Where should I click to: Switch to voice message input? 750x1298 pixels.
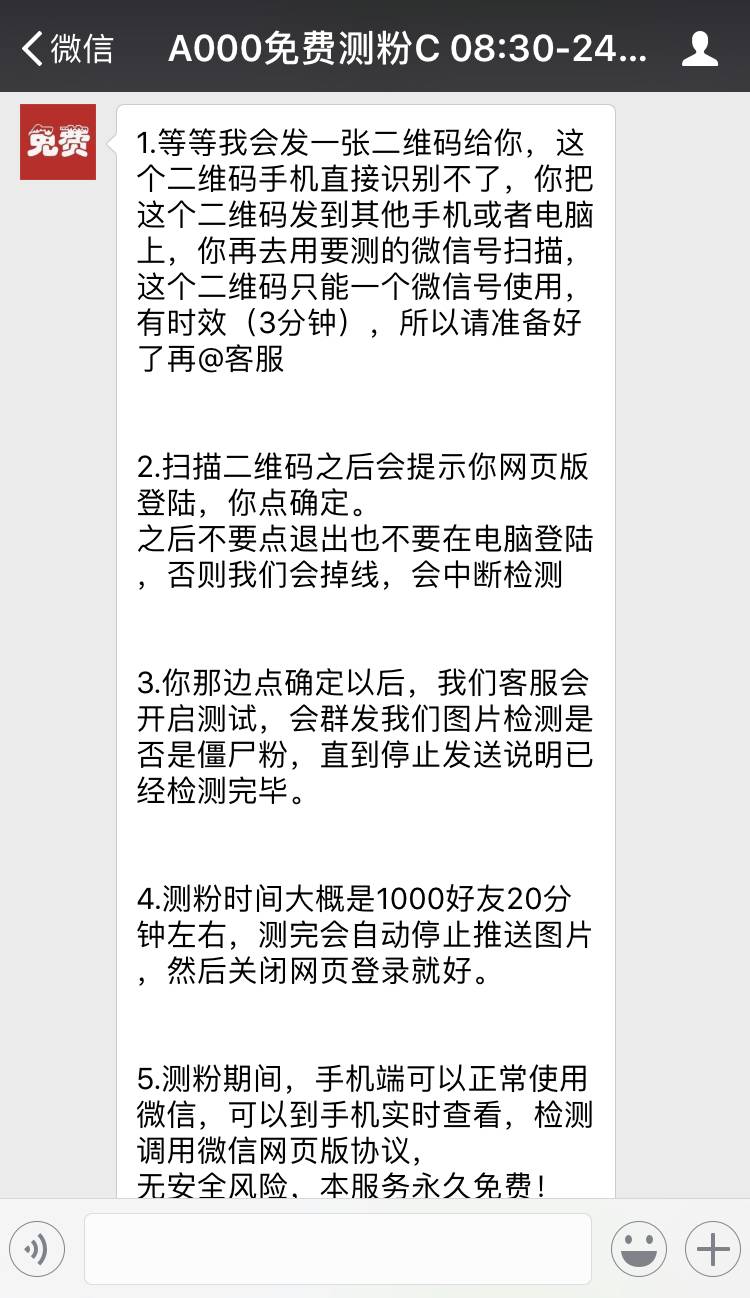[37, 1249]
